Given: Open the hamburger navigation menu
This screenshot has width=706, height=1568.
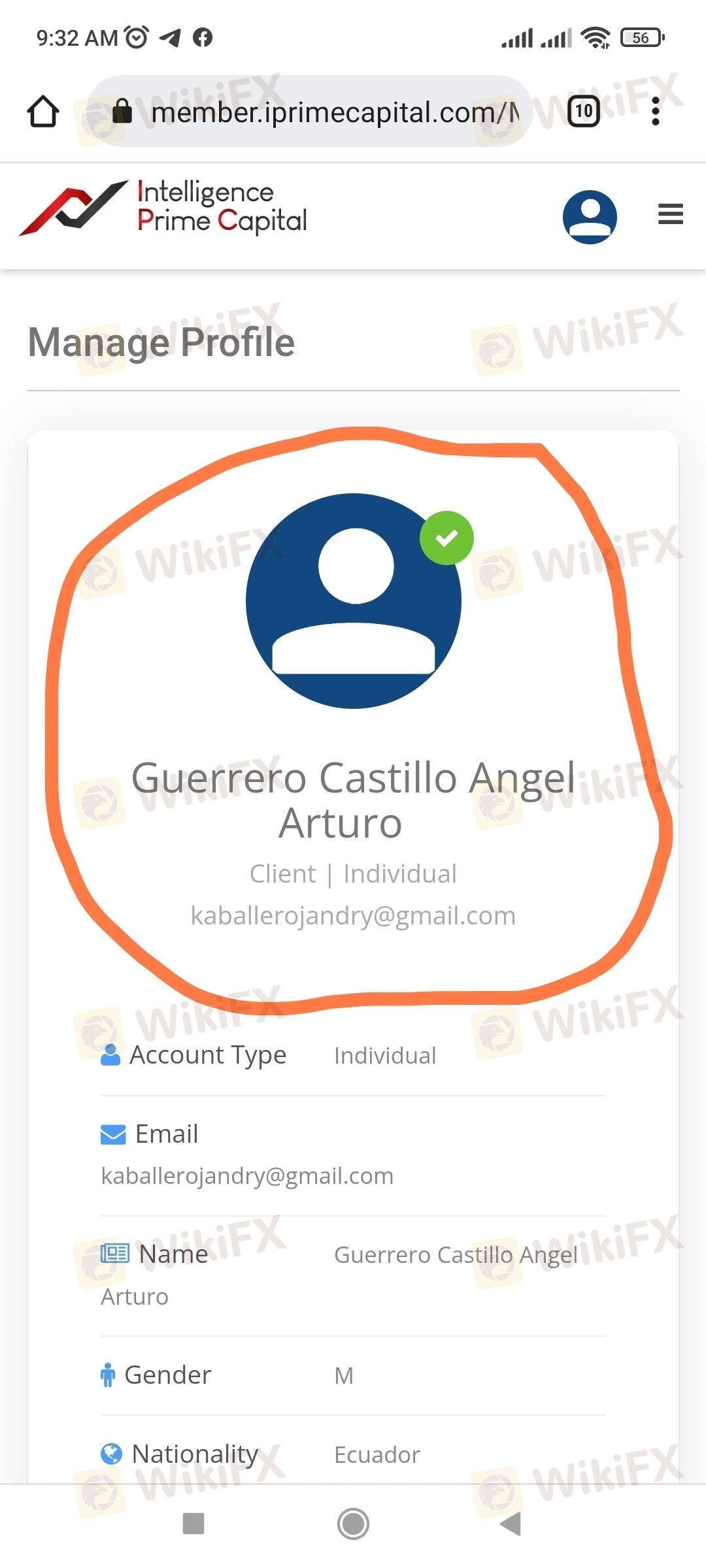Looking at the screenshot, I should click(671, 214).
